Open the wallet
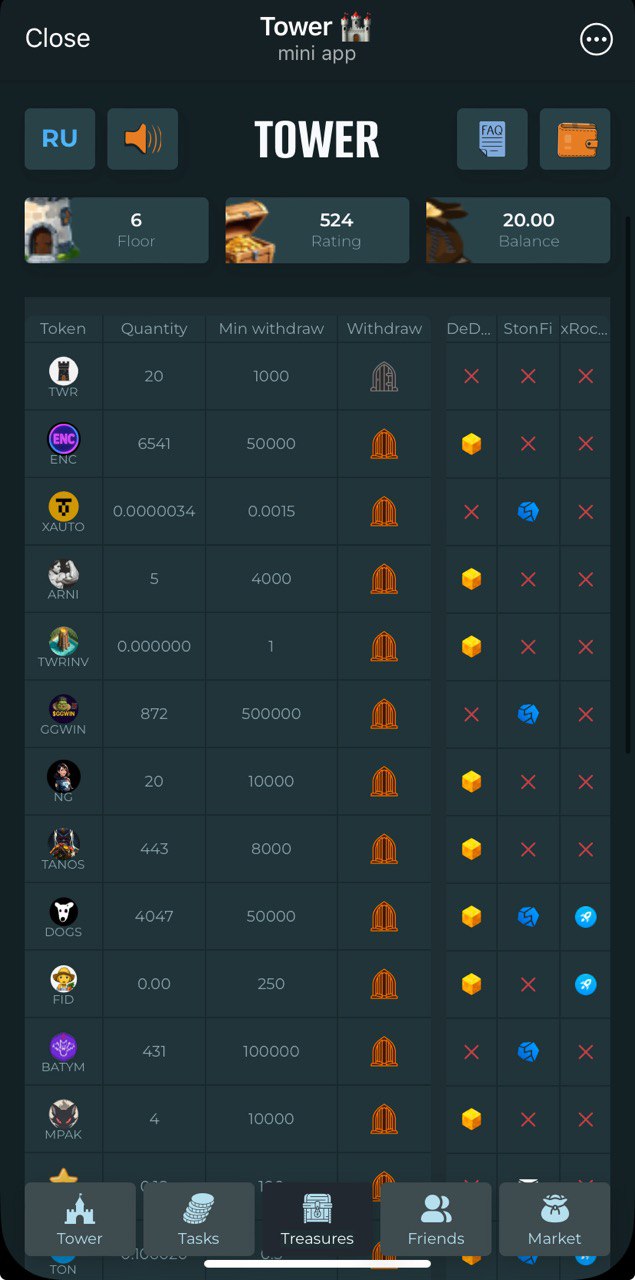Image resolution: width=635 pixels, height=1280 pixels. (x=575, y=139)
